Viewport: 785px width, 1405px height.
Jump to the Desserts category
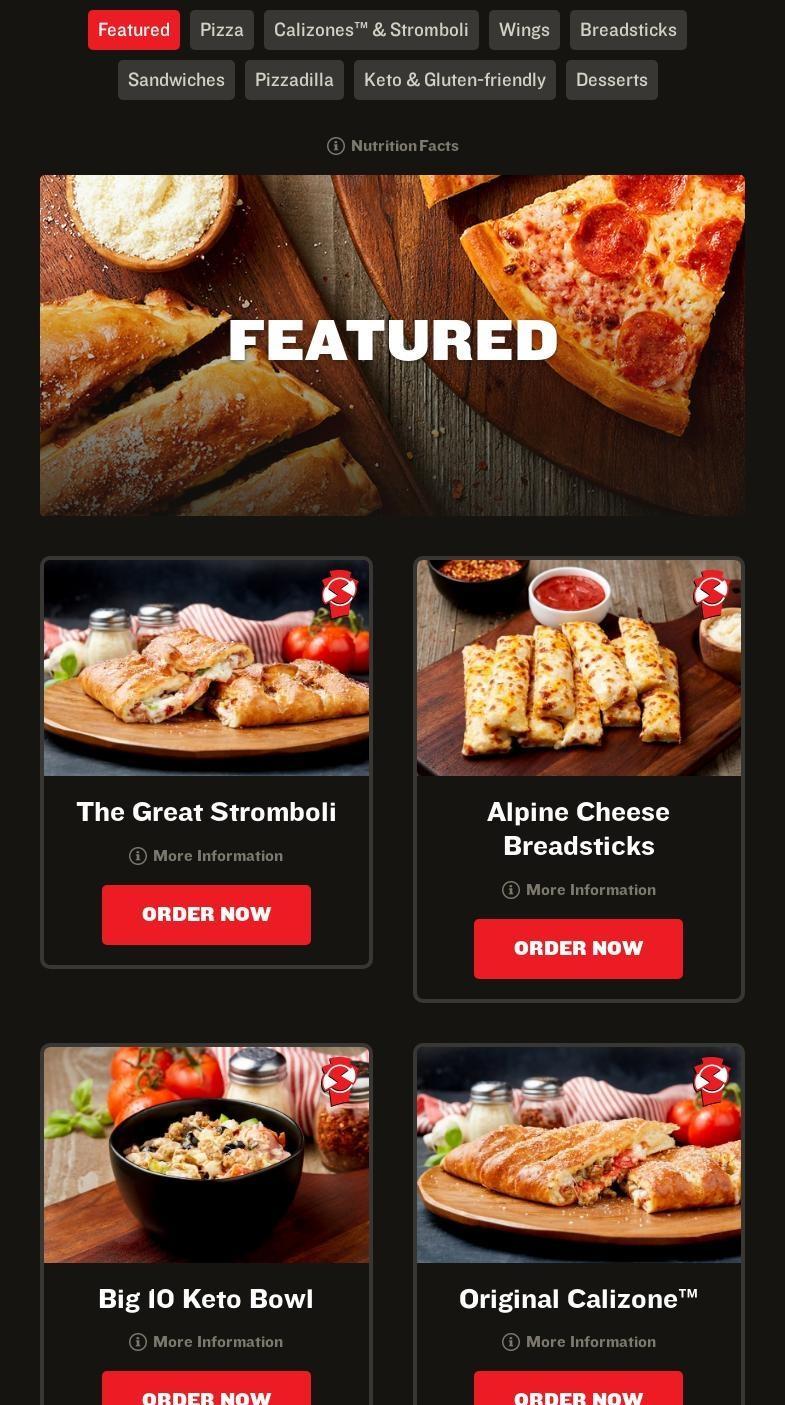pos(612,80)
